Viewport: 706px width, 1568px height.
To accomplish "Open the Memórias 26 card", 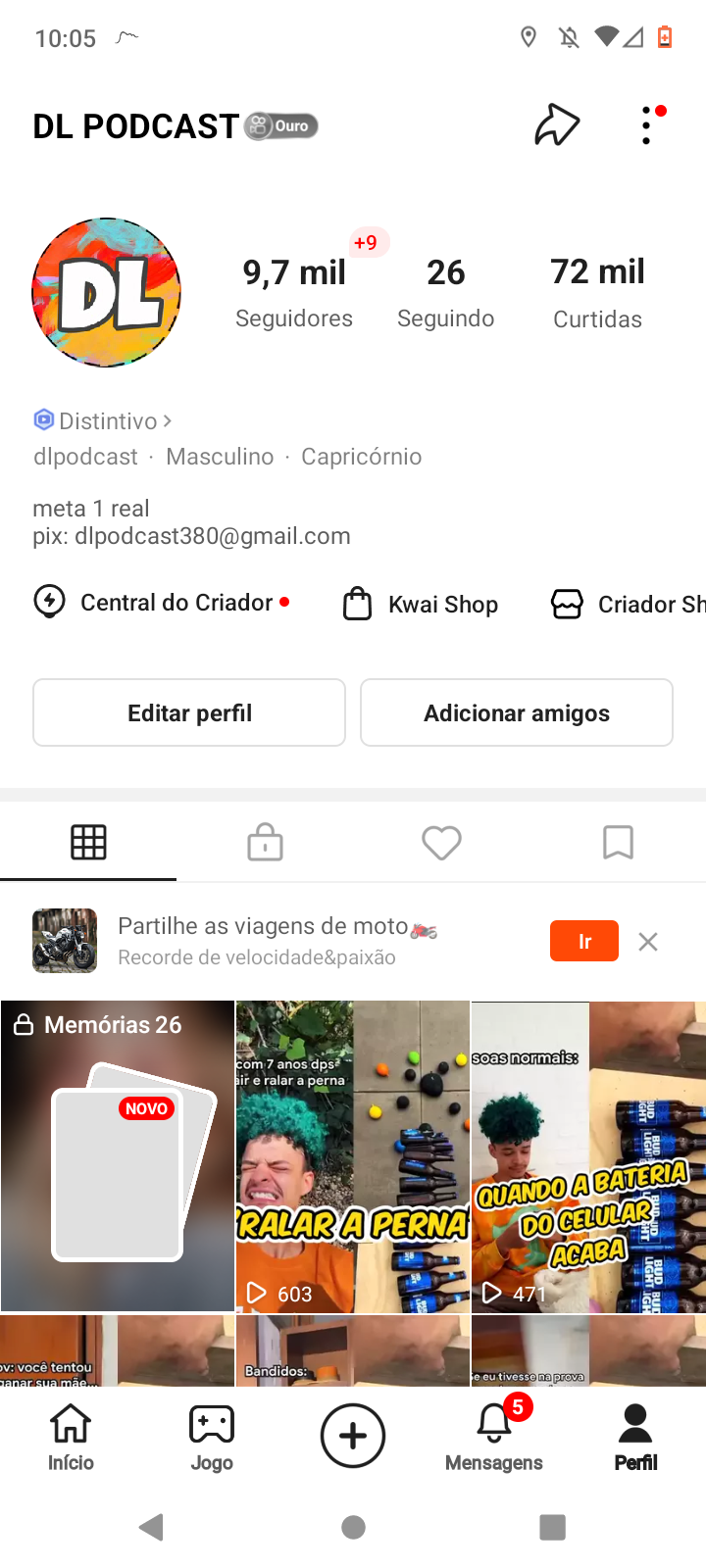I will pyautogui.click(x=118, y=1156).
